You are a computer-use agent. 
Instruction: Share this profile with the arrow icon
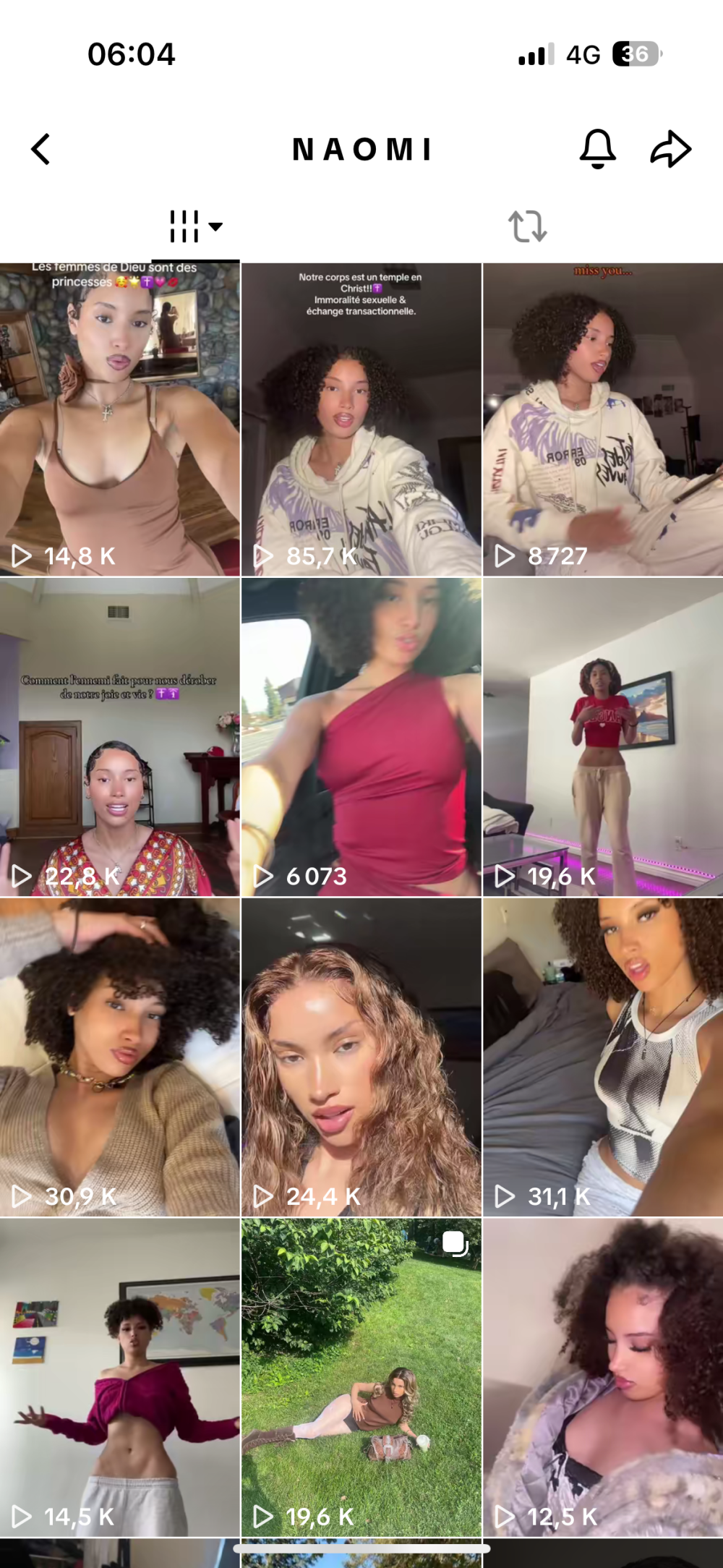(x=670, y=150)
